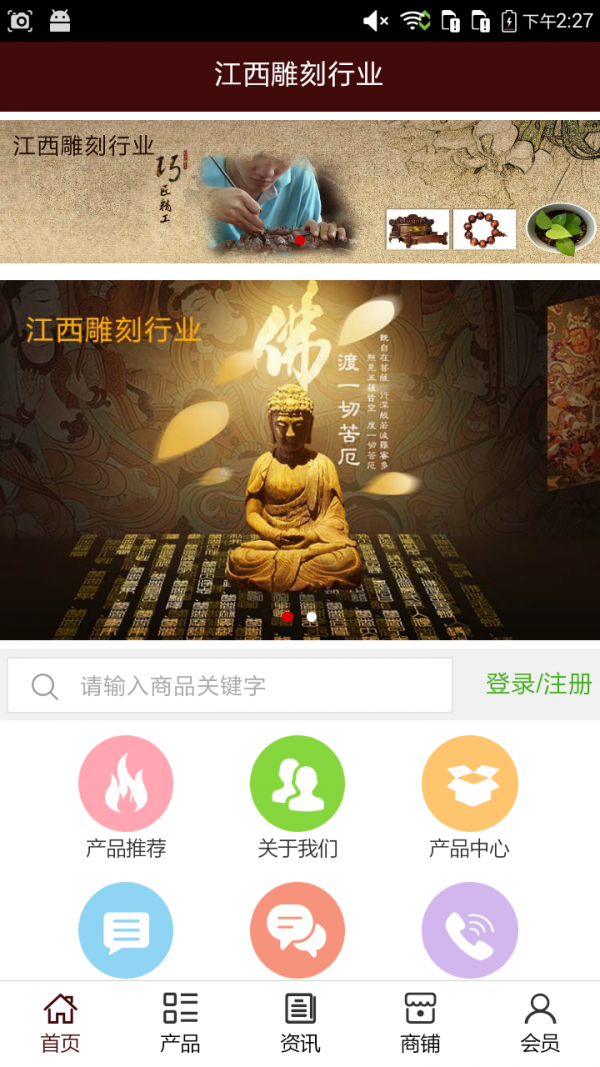Open 产品推荐 section
This screenshot has height=1067, width=600.
click(126, 784)
